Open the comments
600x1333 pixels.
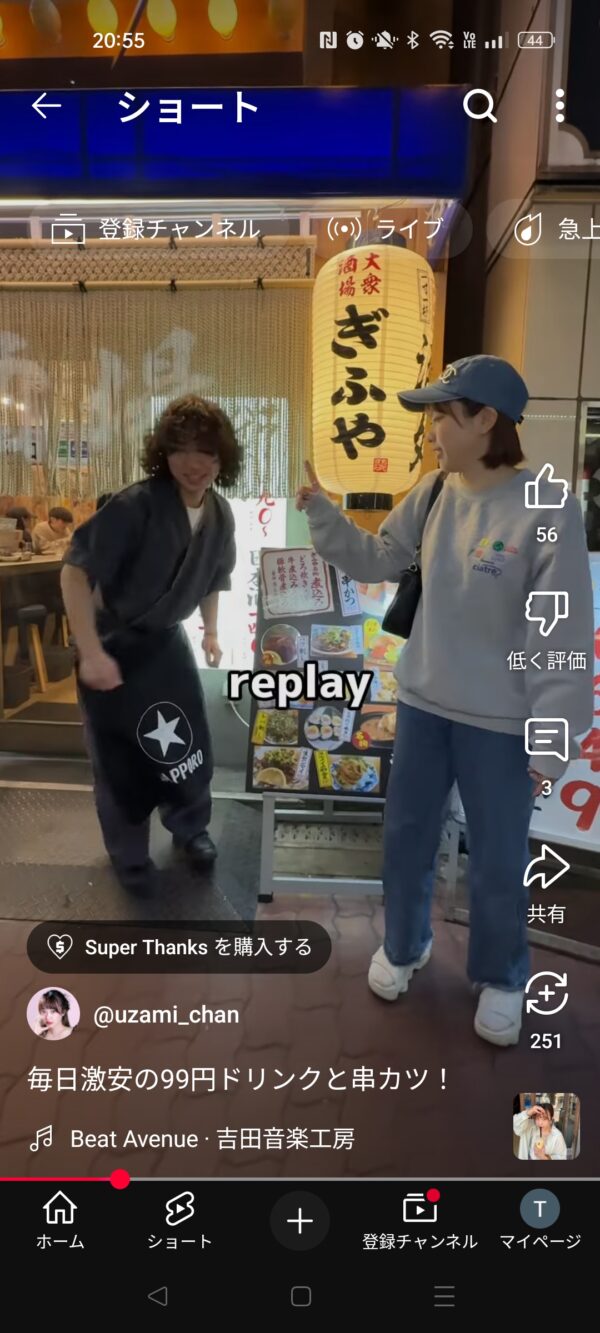tap(546, 741)
